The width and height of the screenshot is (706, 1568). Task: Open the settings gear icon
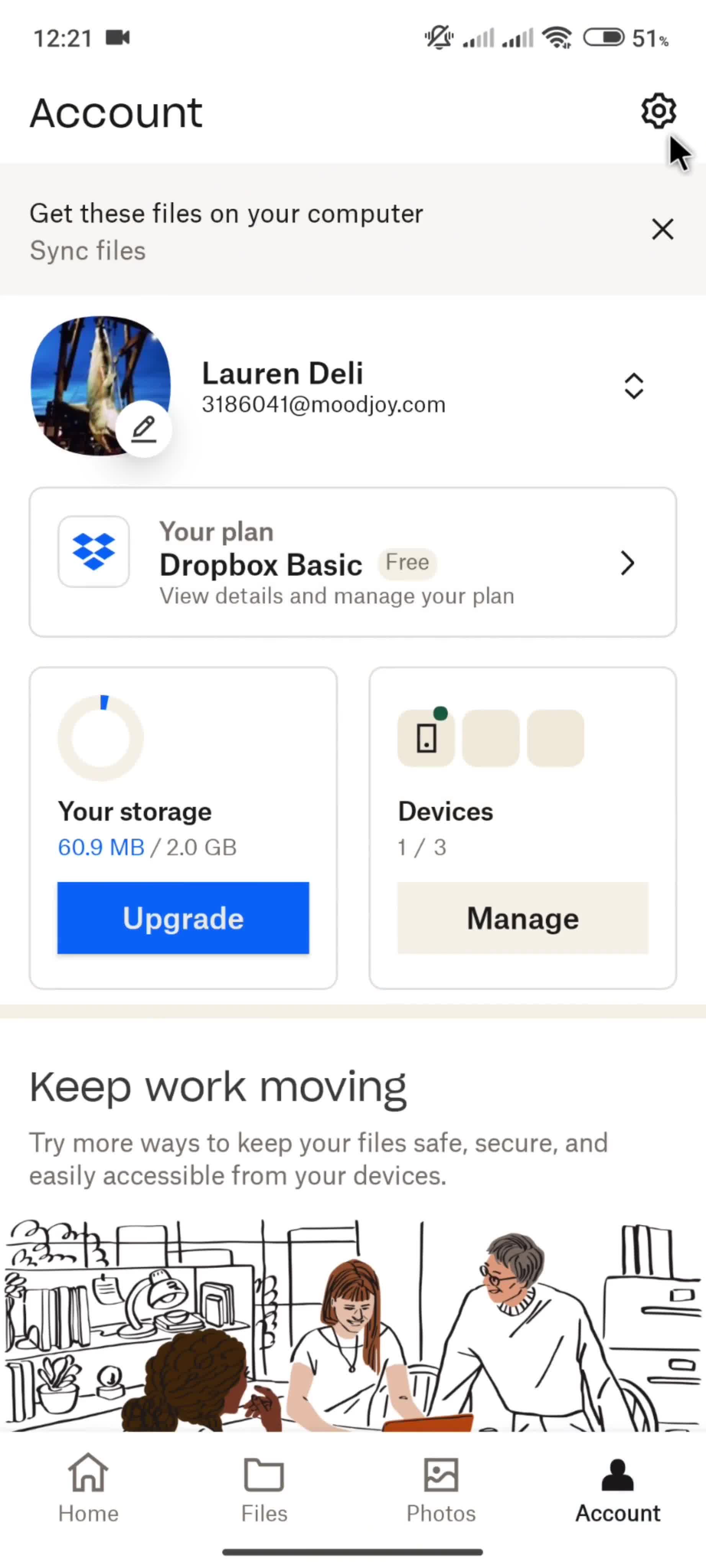[658, 111]
